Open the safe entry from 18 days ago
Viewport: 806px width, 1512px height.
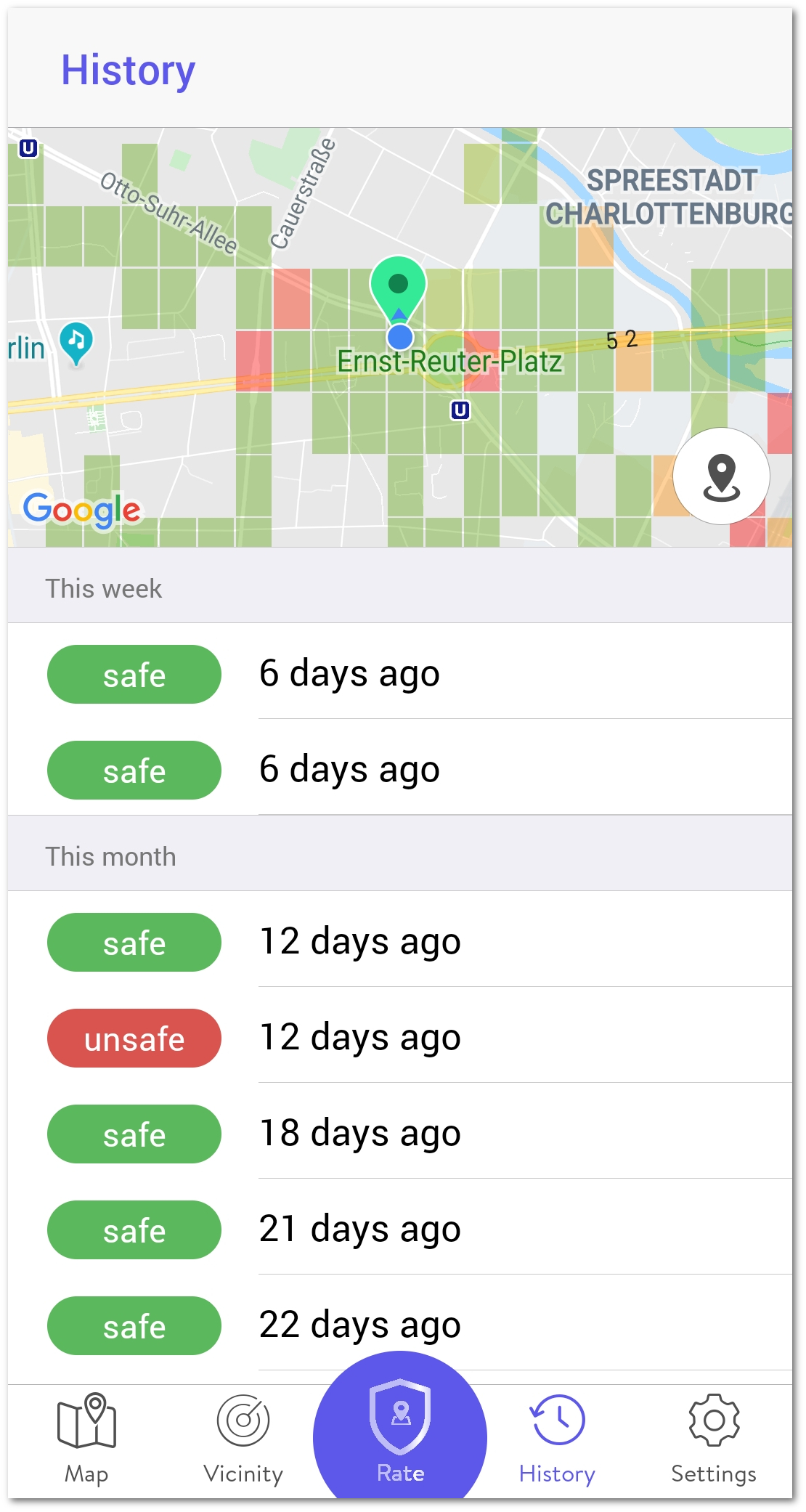pos(399,1134)
